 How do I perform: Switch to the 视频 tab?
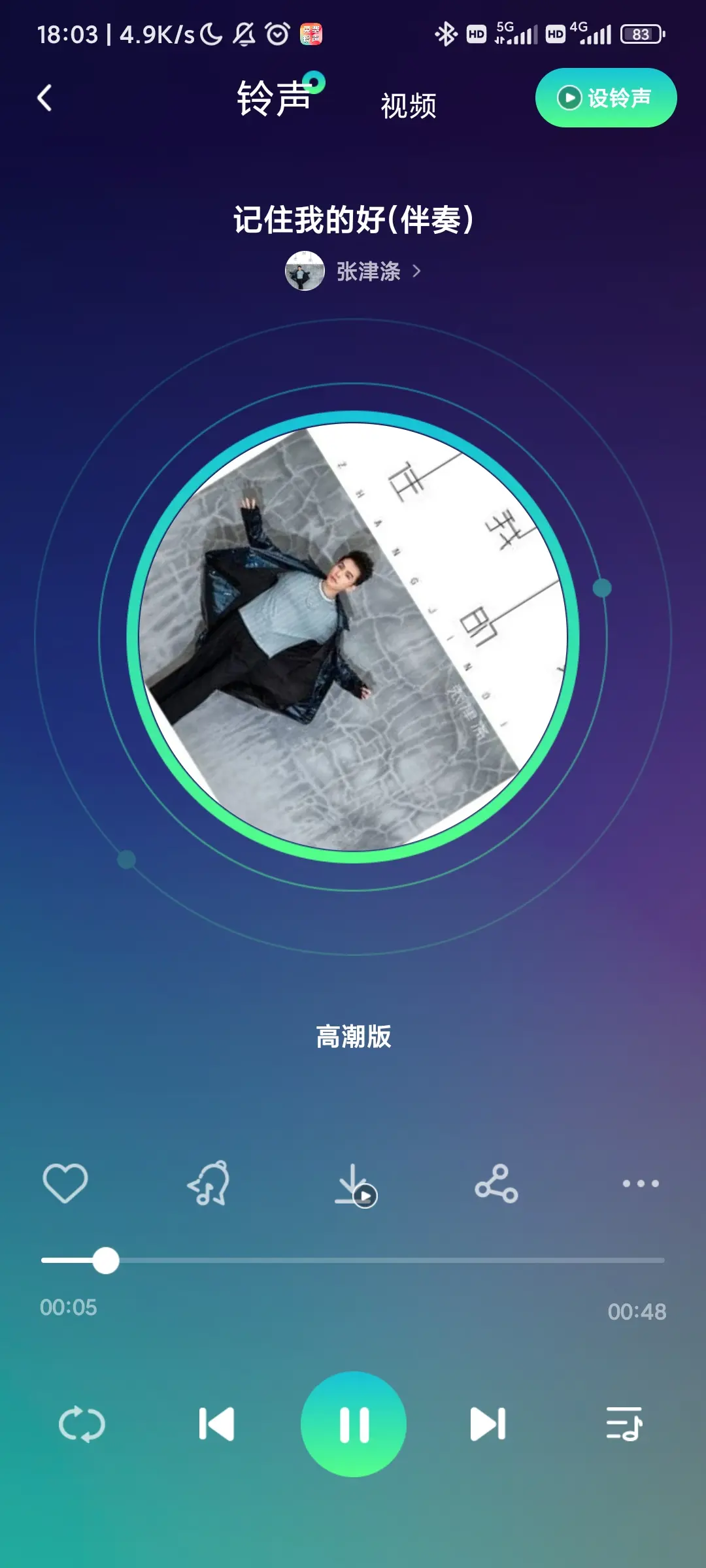(x=409, y=105)
